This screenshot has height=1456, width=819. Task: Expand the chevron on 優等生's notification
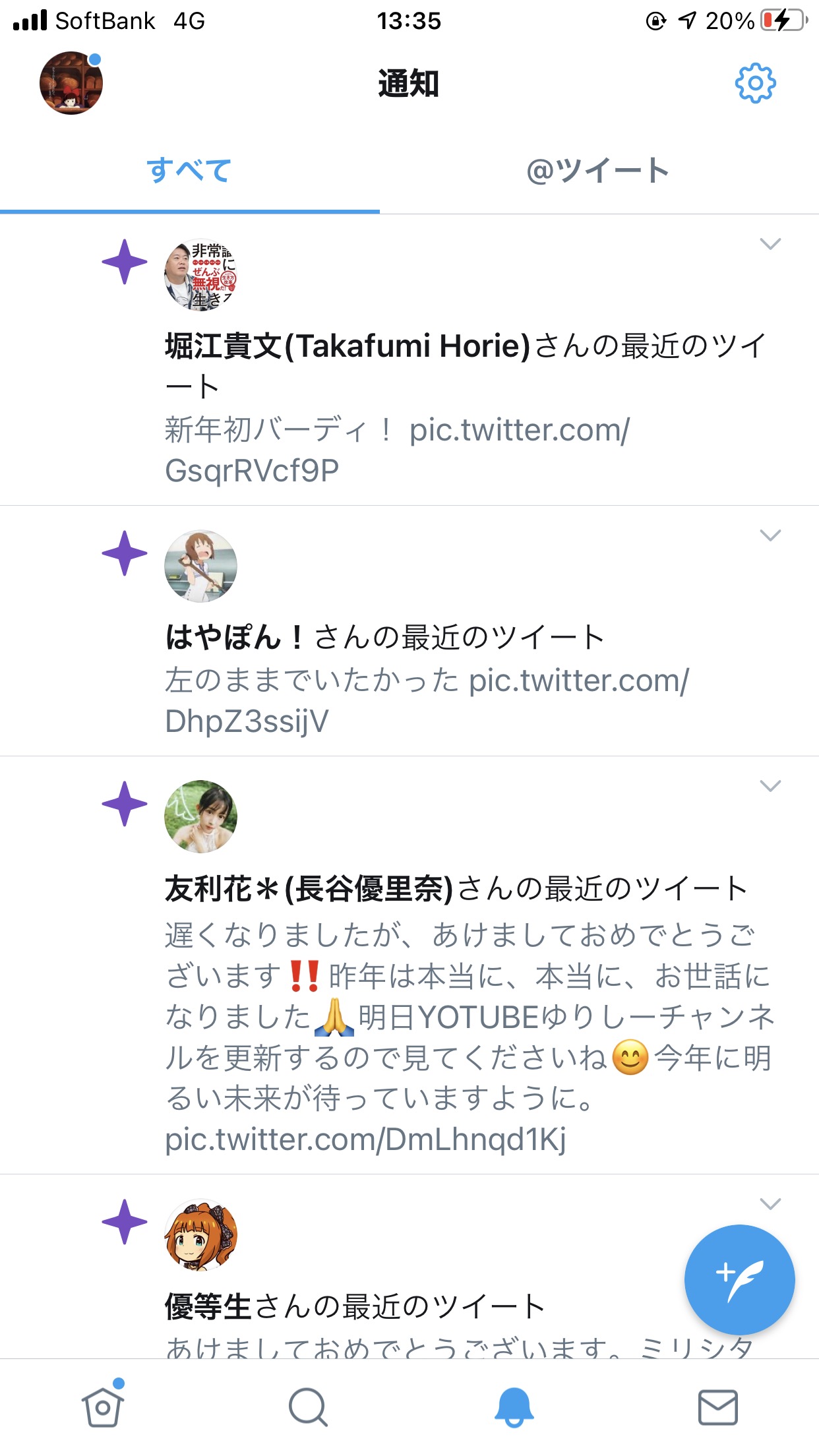coord(770,1203)
